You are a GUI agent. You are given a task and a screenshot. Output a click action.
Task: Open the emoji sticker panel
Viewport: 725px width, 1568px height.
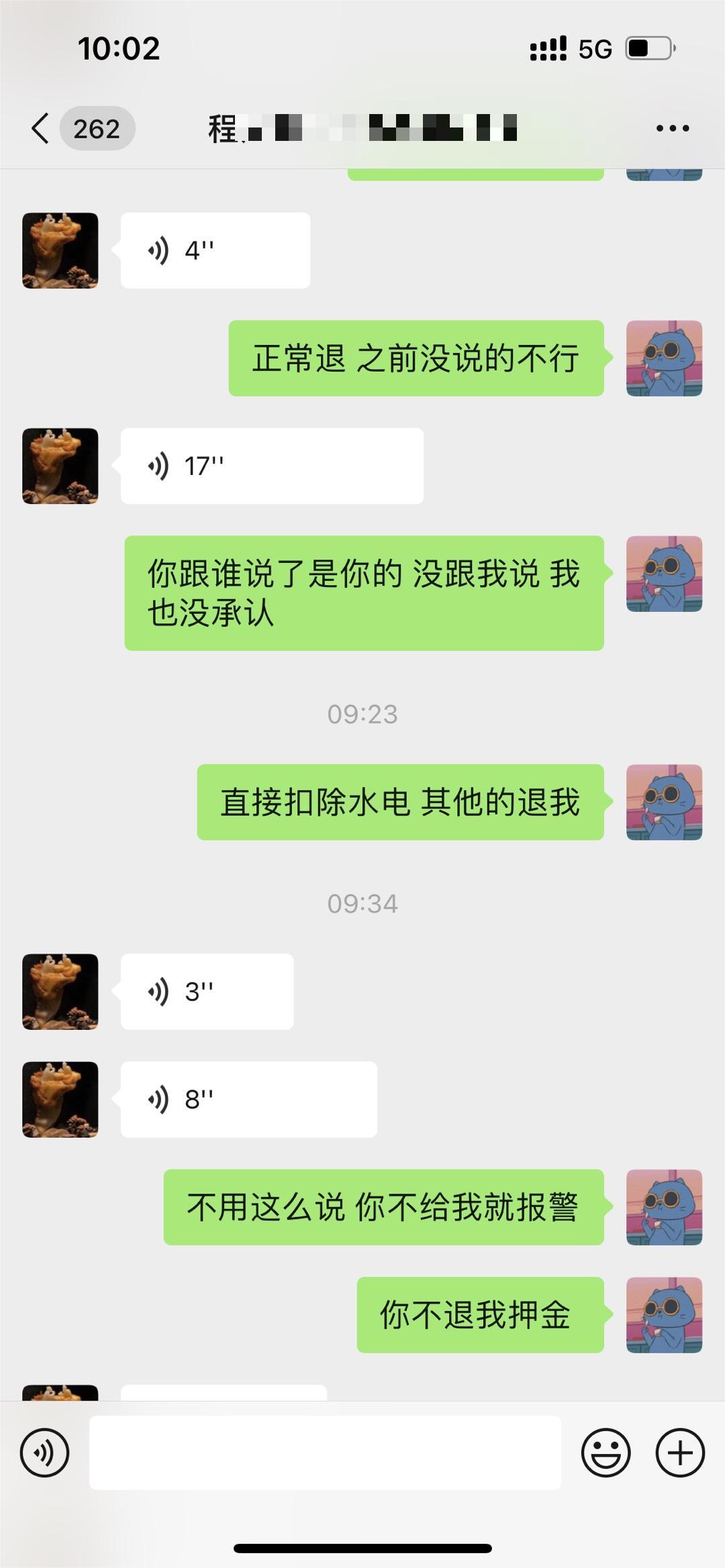(606, 1453)
